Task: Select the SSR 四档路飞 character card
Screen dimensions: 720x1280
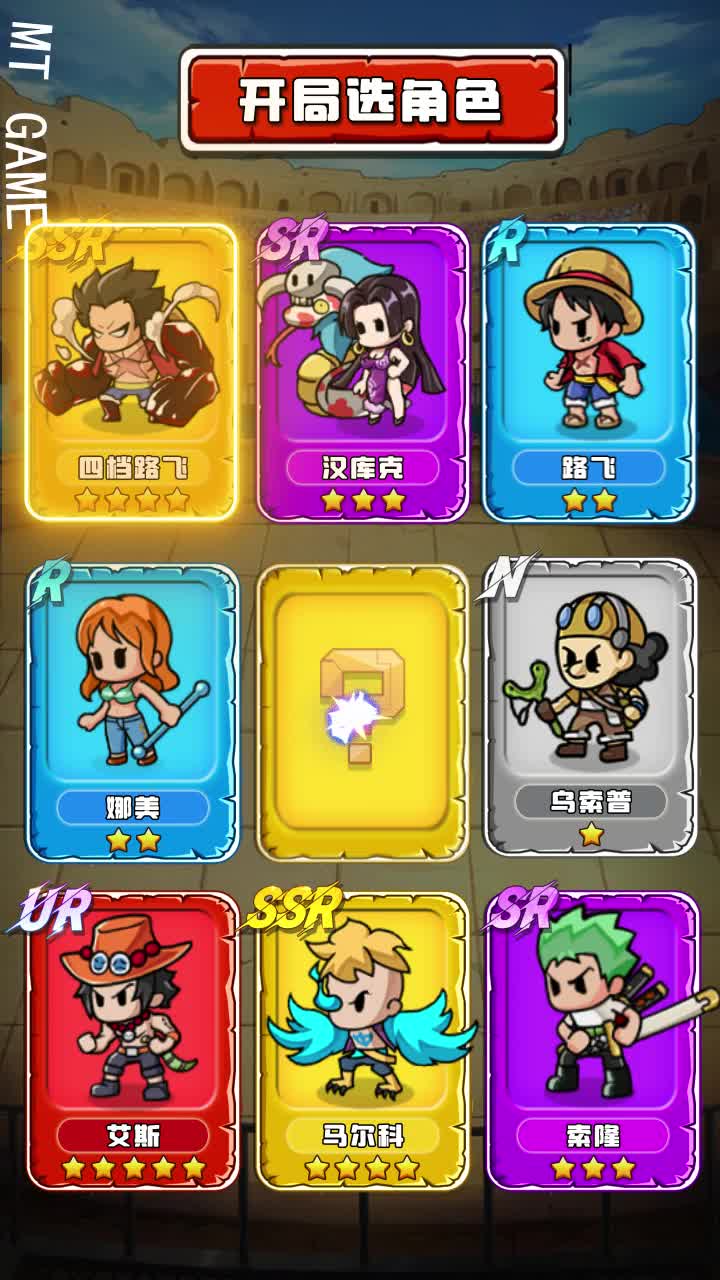Action: coord(132,372)
